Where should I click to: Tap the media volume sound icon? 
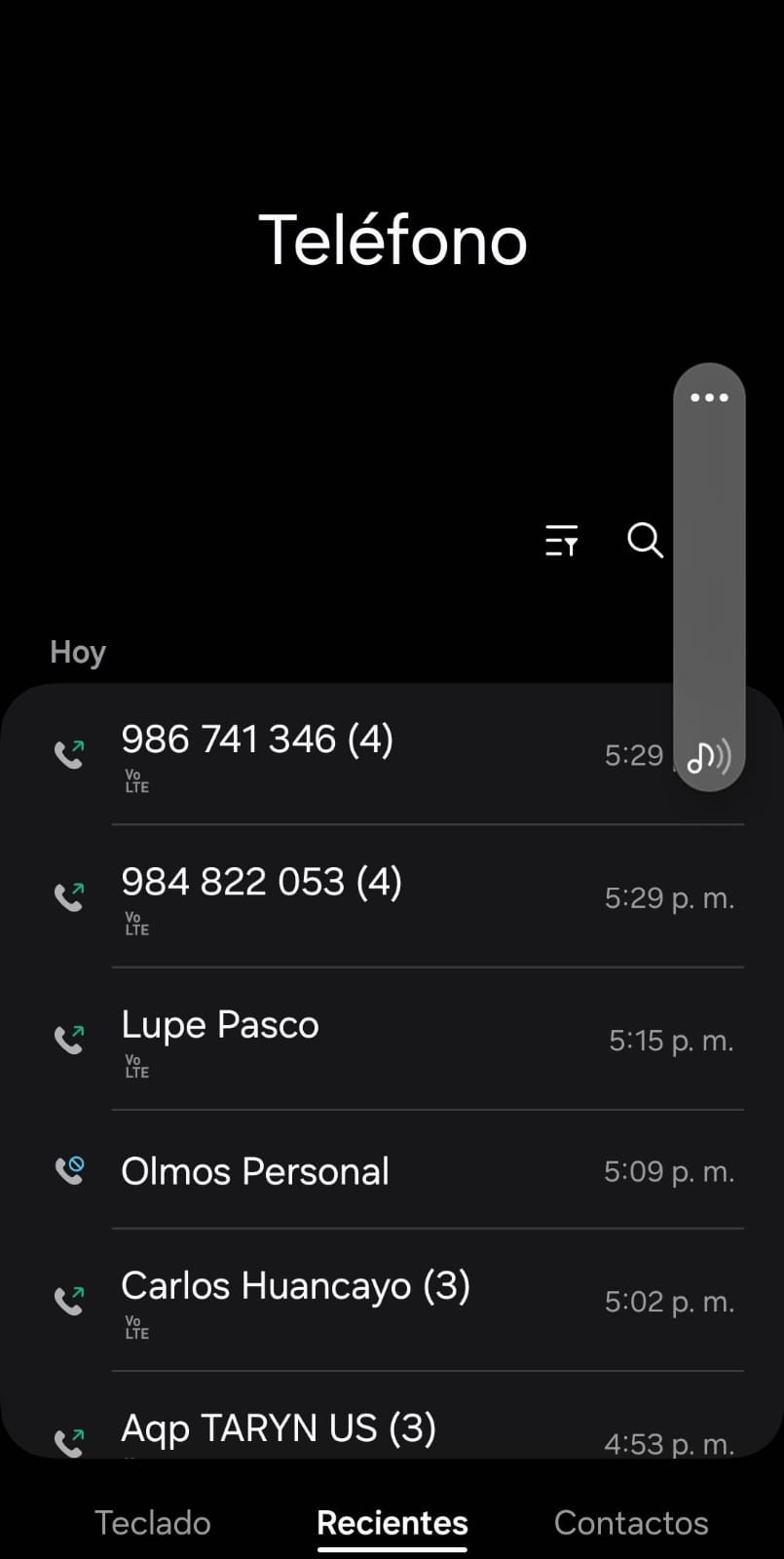709,756
